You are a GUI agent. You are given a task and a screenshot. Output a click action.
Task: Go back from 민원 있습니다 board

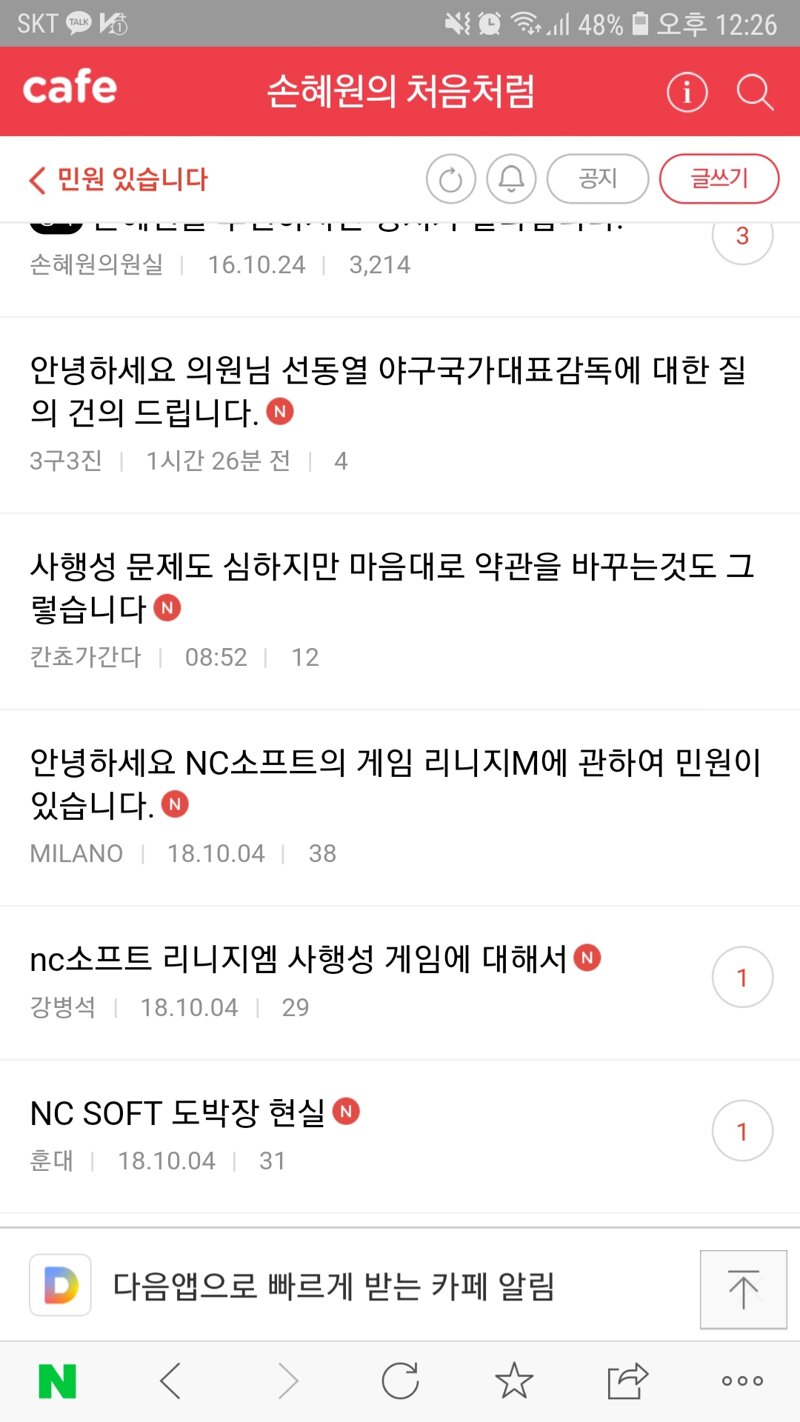38,180
